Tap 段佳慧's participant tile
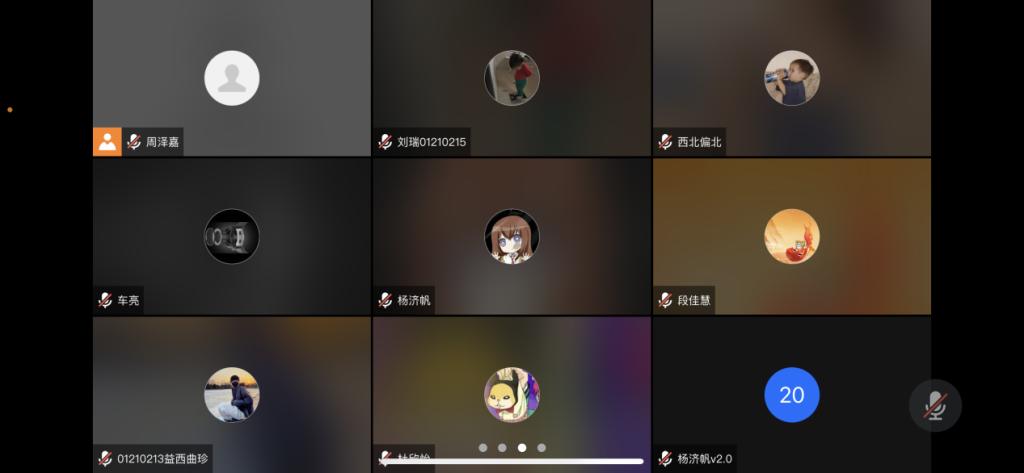Screen dimensions: 1024x473 (791, 236)
